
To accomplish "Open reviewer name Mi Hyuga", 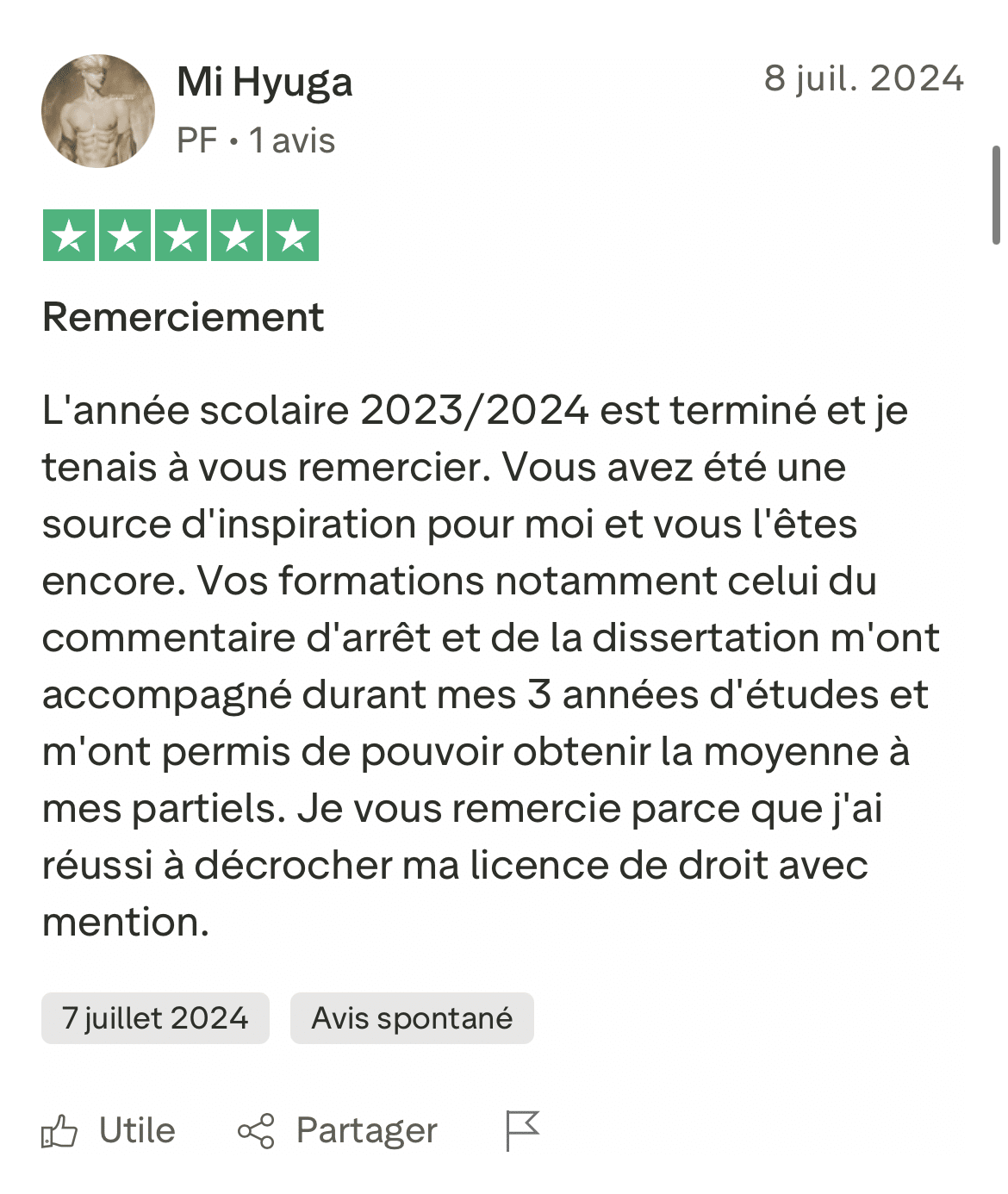I will [x=264, y=83].
